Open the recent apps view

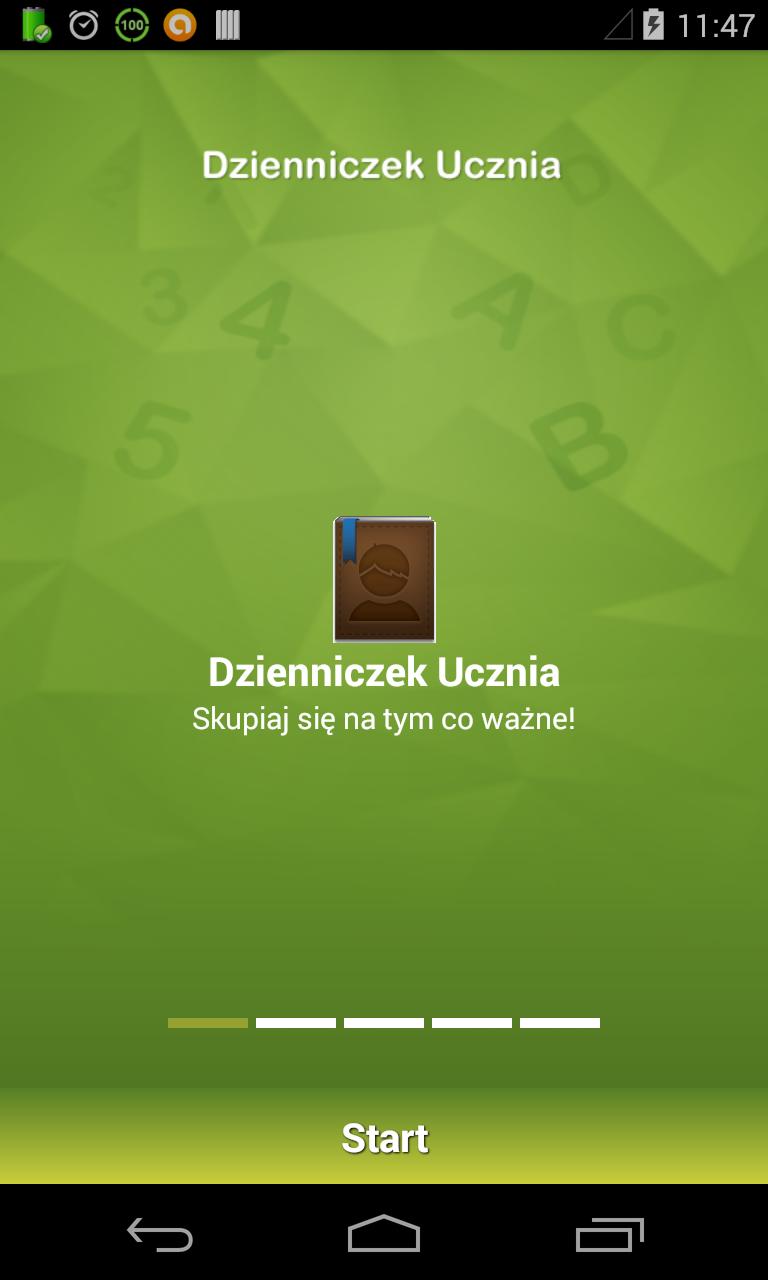[609, 1235]
